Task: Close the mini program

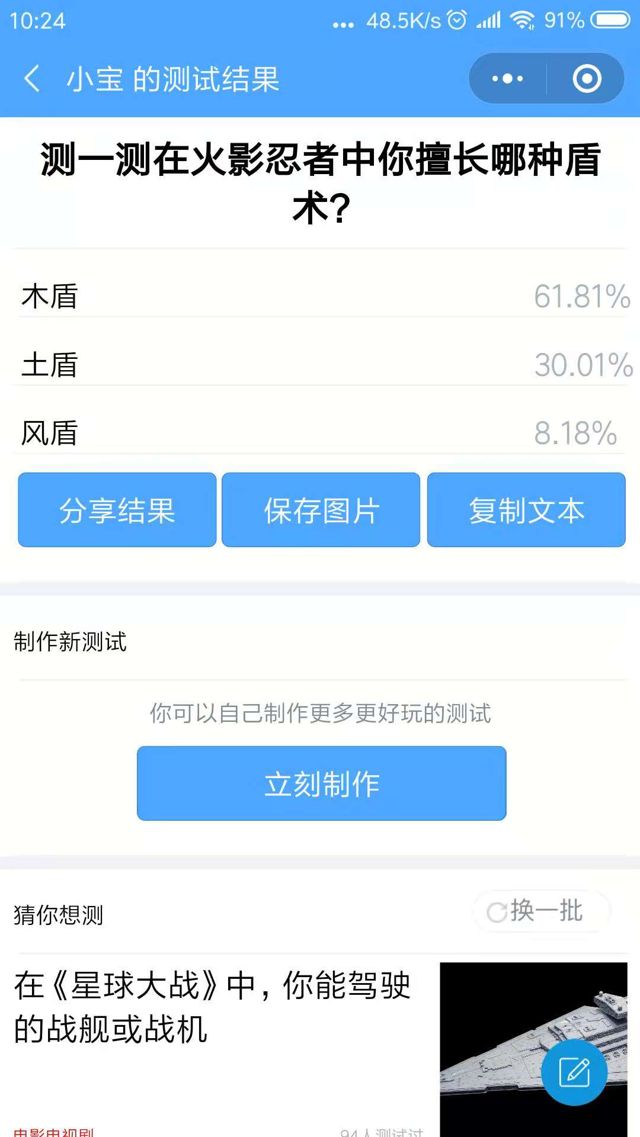Action: 586,79
